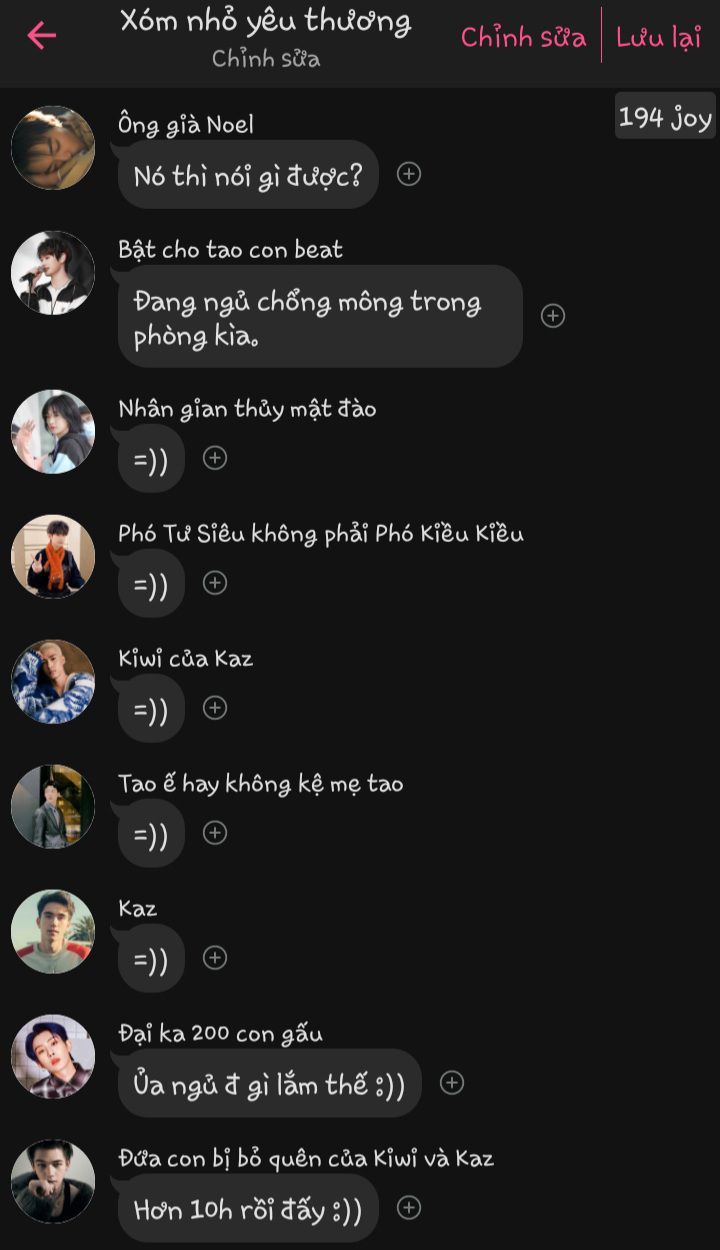Tap the plus icon next to "Hơn 10h rồi đấy"
Image resolution: width=720 pixels, height=1250 pixels.
coord(409,1208)
